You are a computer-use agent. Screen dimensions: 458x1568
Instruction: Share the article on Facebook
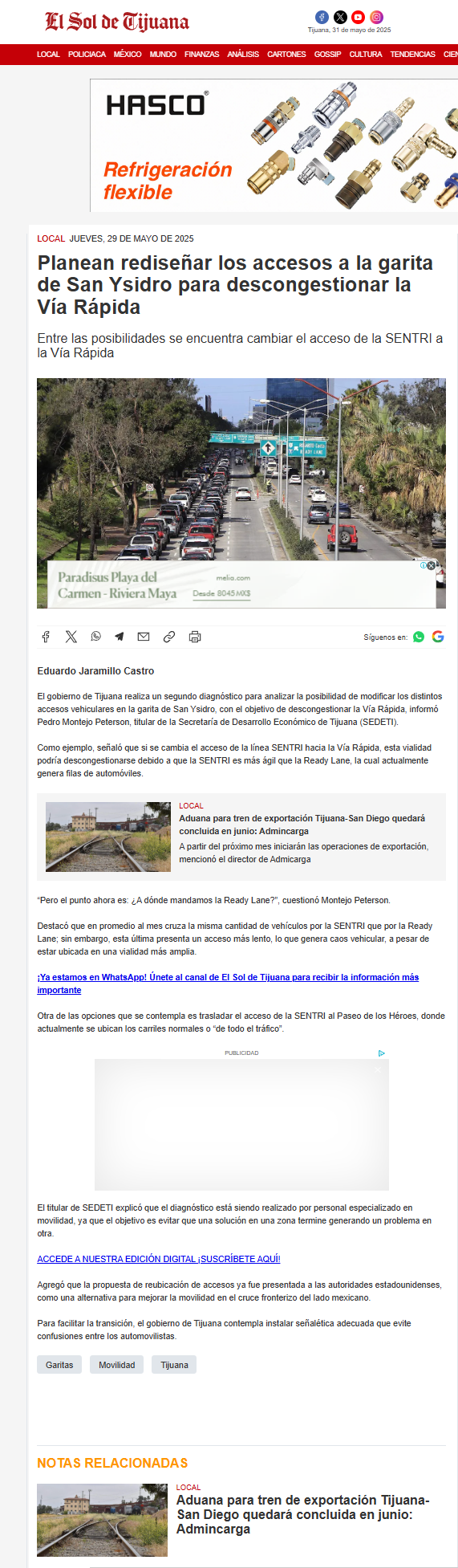tap(46, 637)
